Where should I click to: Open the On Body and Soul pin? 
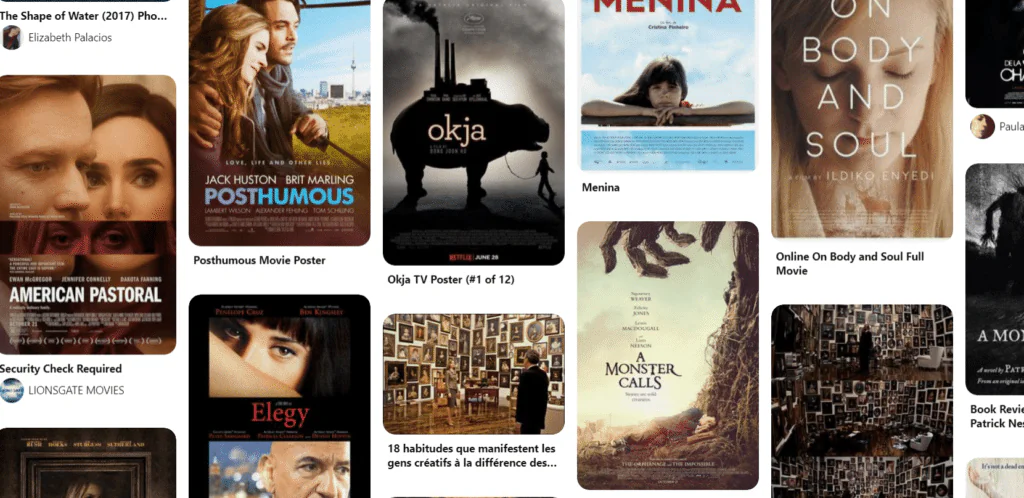pos(861,118)
